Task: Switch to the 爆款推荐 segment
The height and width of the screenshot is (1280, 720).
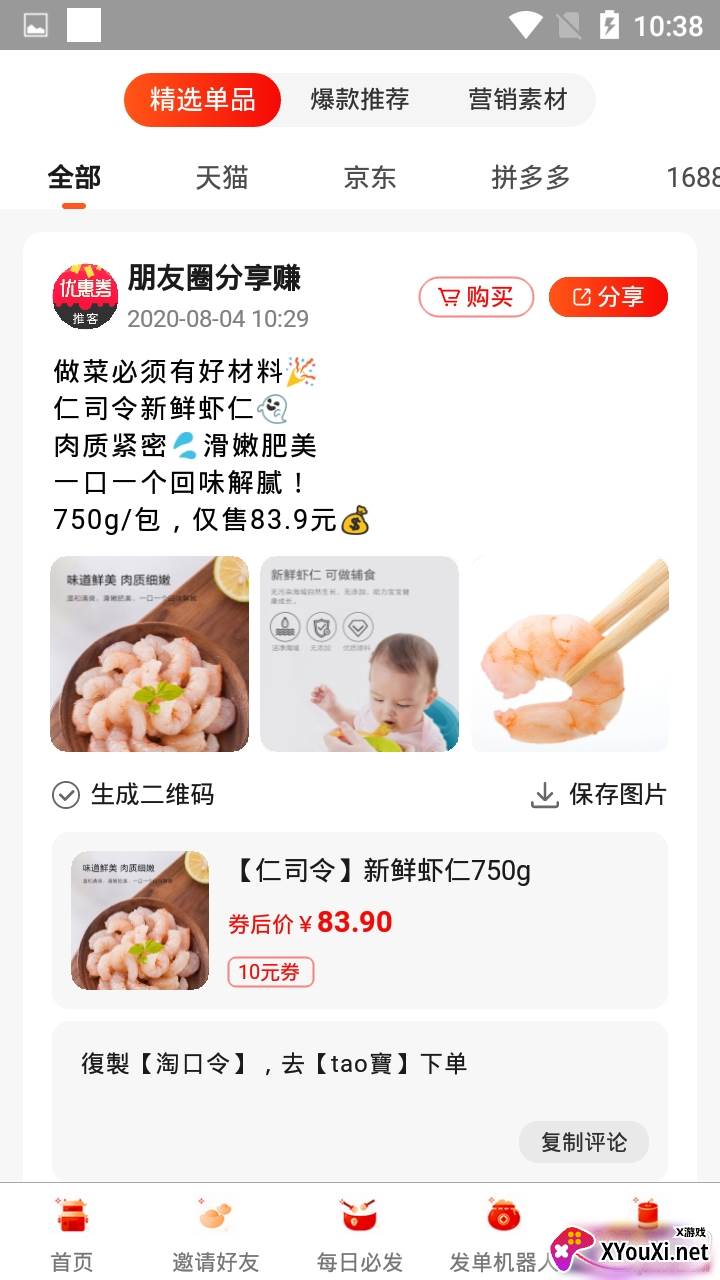Action: click(359, 100)
